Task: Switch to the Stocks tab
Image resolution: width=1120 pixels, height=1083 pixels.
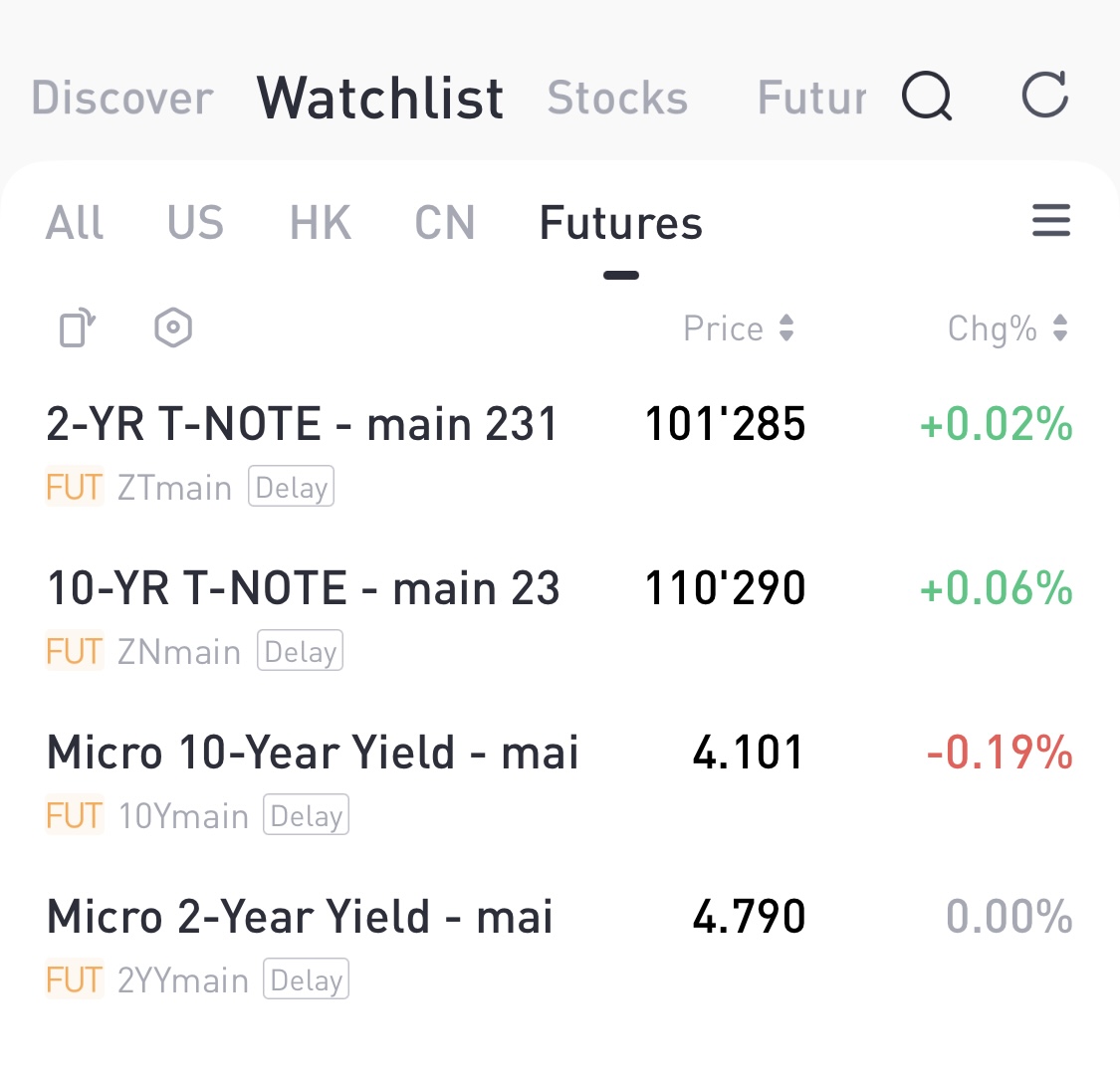Action: pos(617,99)
